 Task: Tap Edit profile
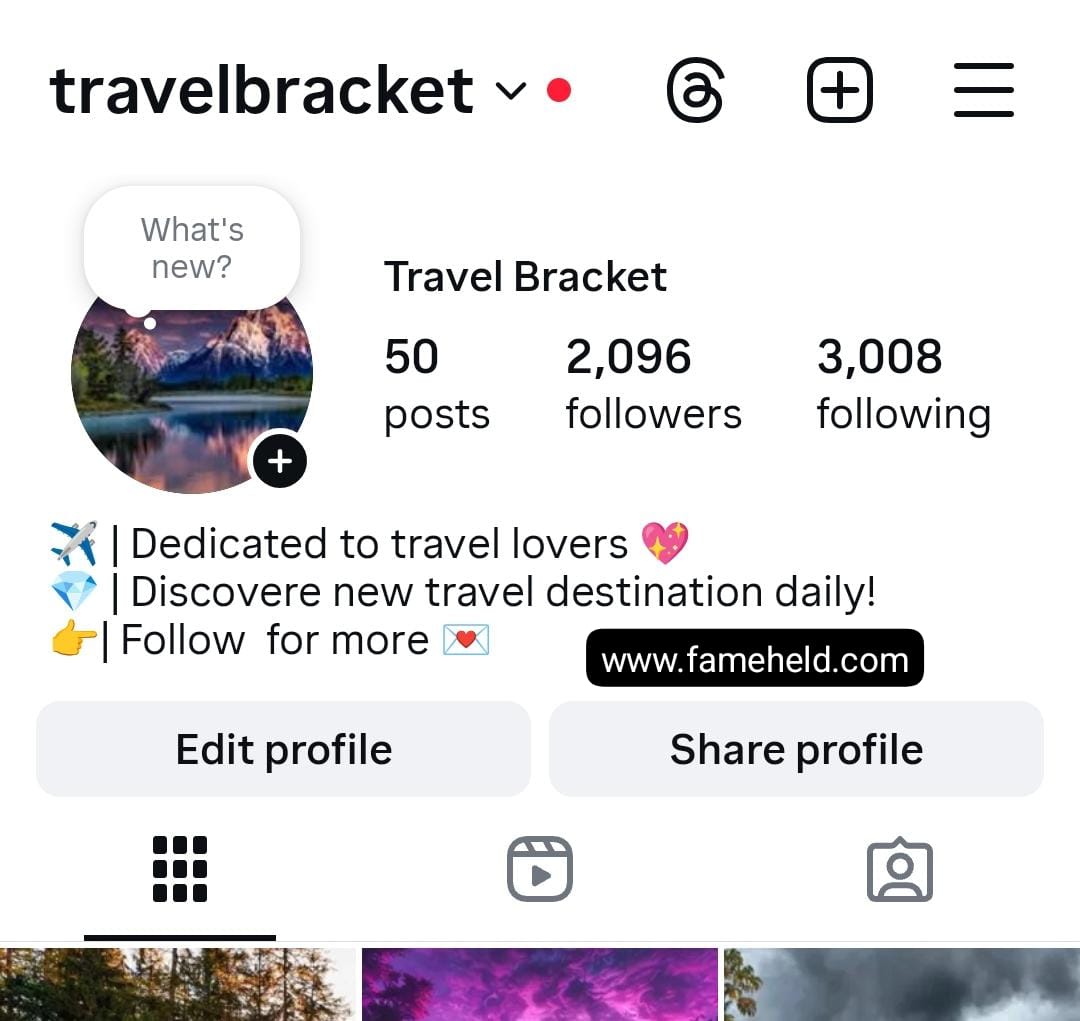(x=283, y=749)
